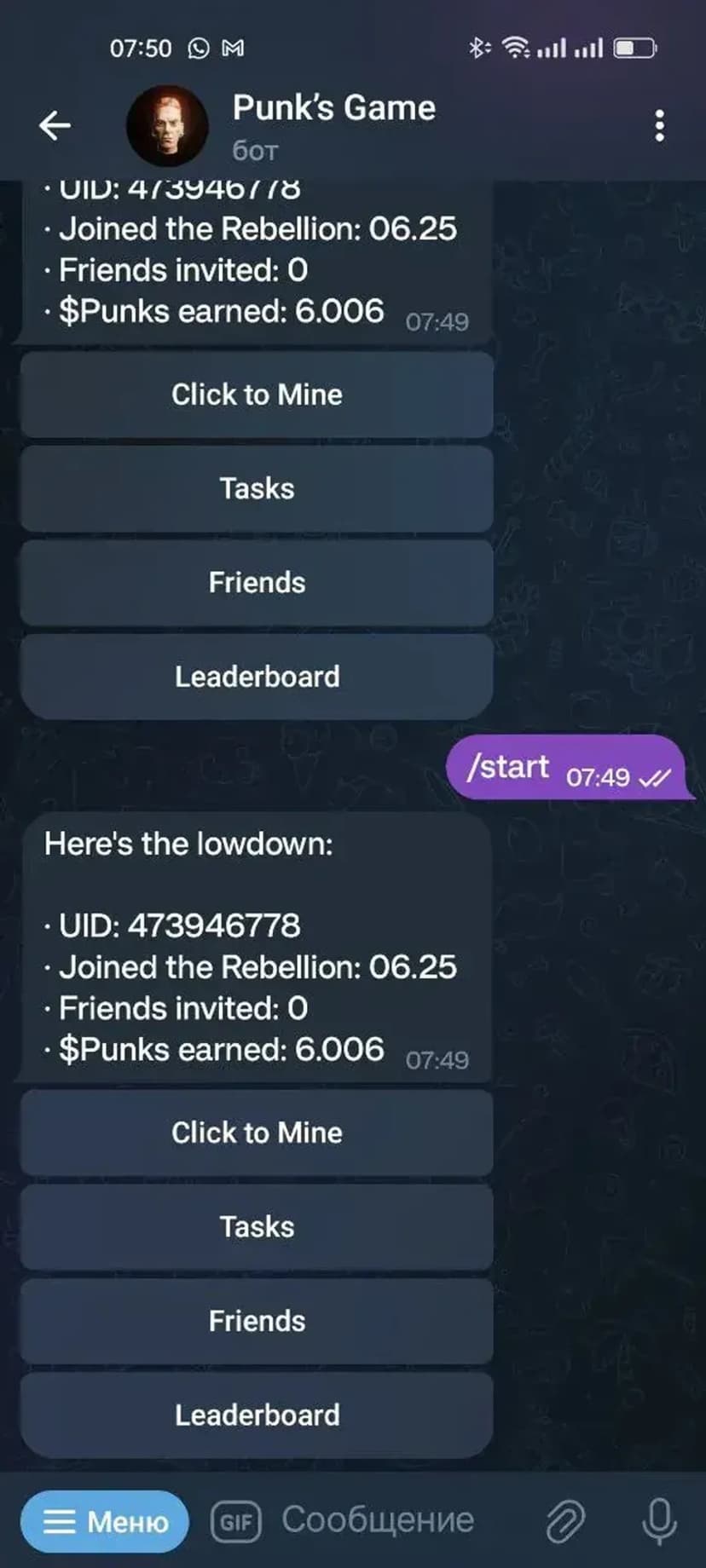Open Punk's Game bot profile
This screenshot has width=706, height=1568.
pyautogui.click(x=333, y=124)
